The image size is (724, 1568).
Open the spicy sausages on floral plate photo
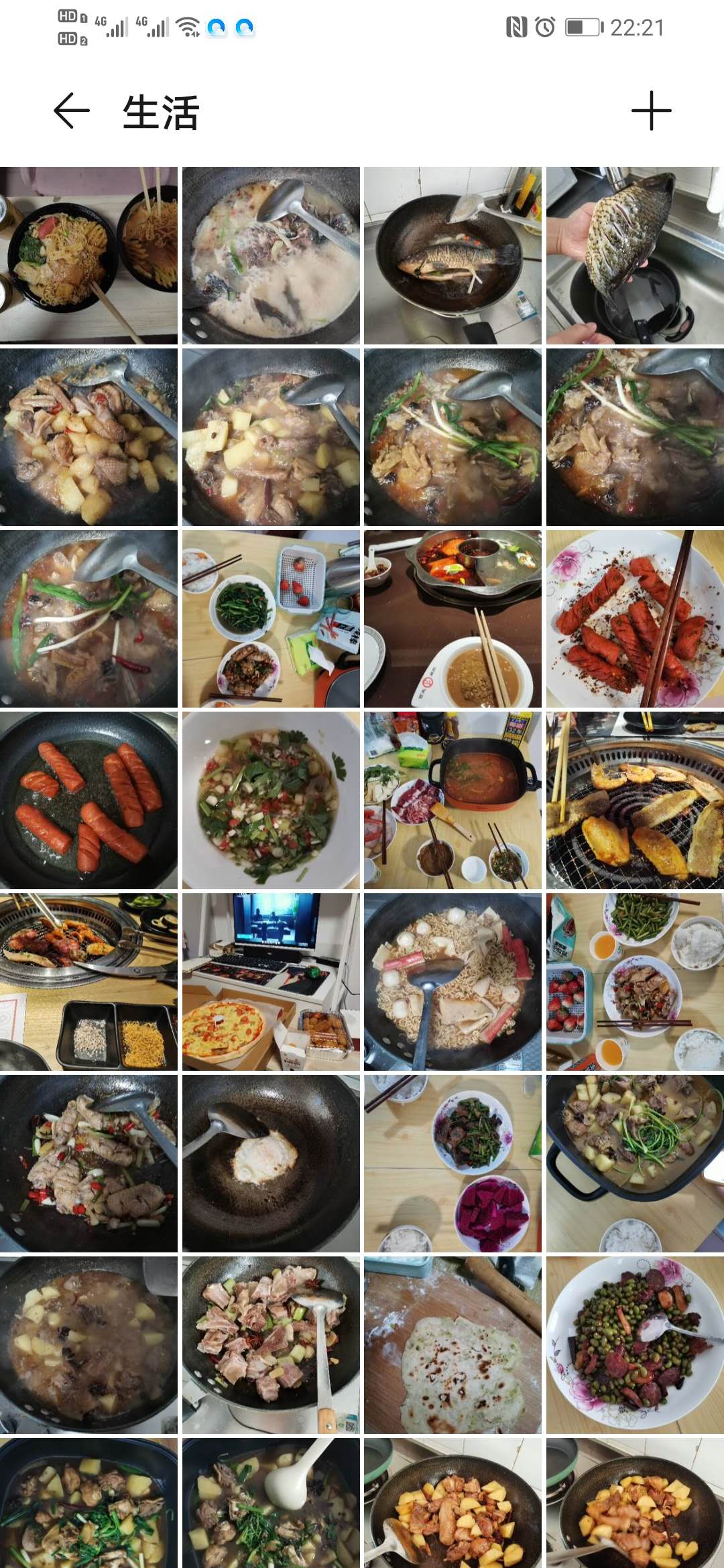(x=635, y=618)
